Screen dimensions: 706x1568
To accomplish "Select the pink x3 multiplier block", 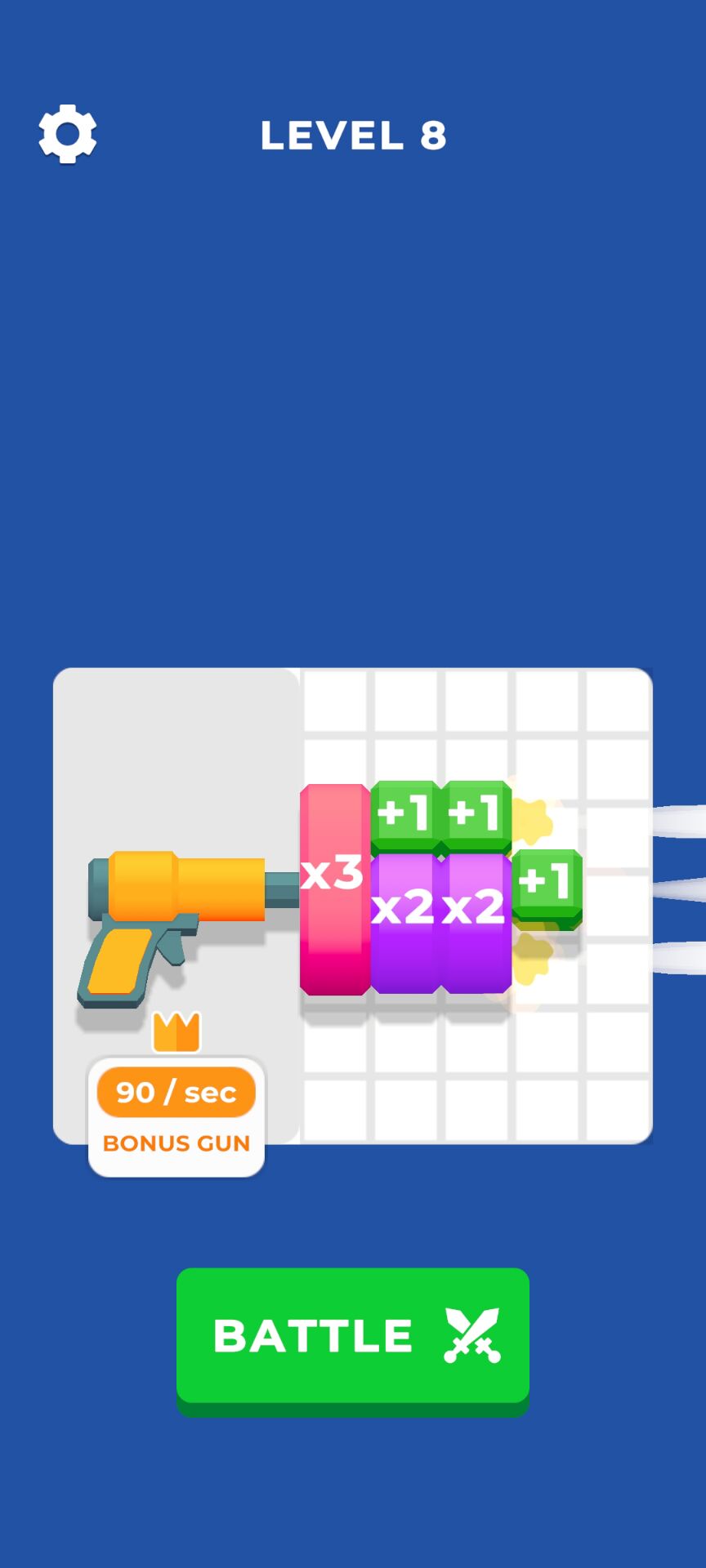I will tap(333, 889).
